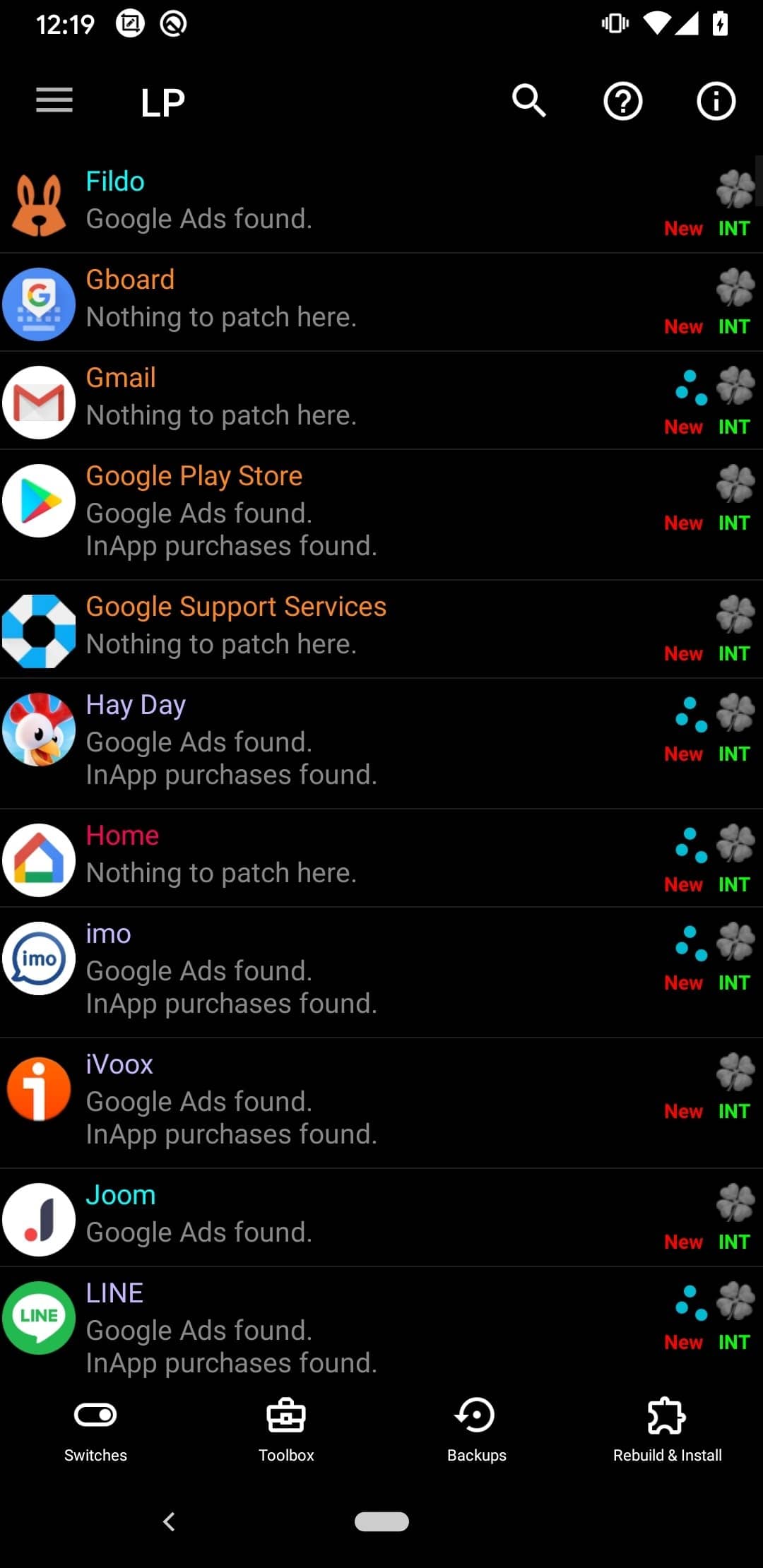Viewport: 763px width, 1568px height.
Task: Go back using the system back arrow
Action: click(169, 1521)
